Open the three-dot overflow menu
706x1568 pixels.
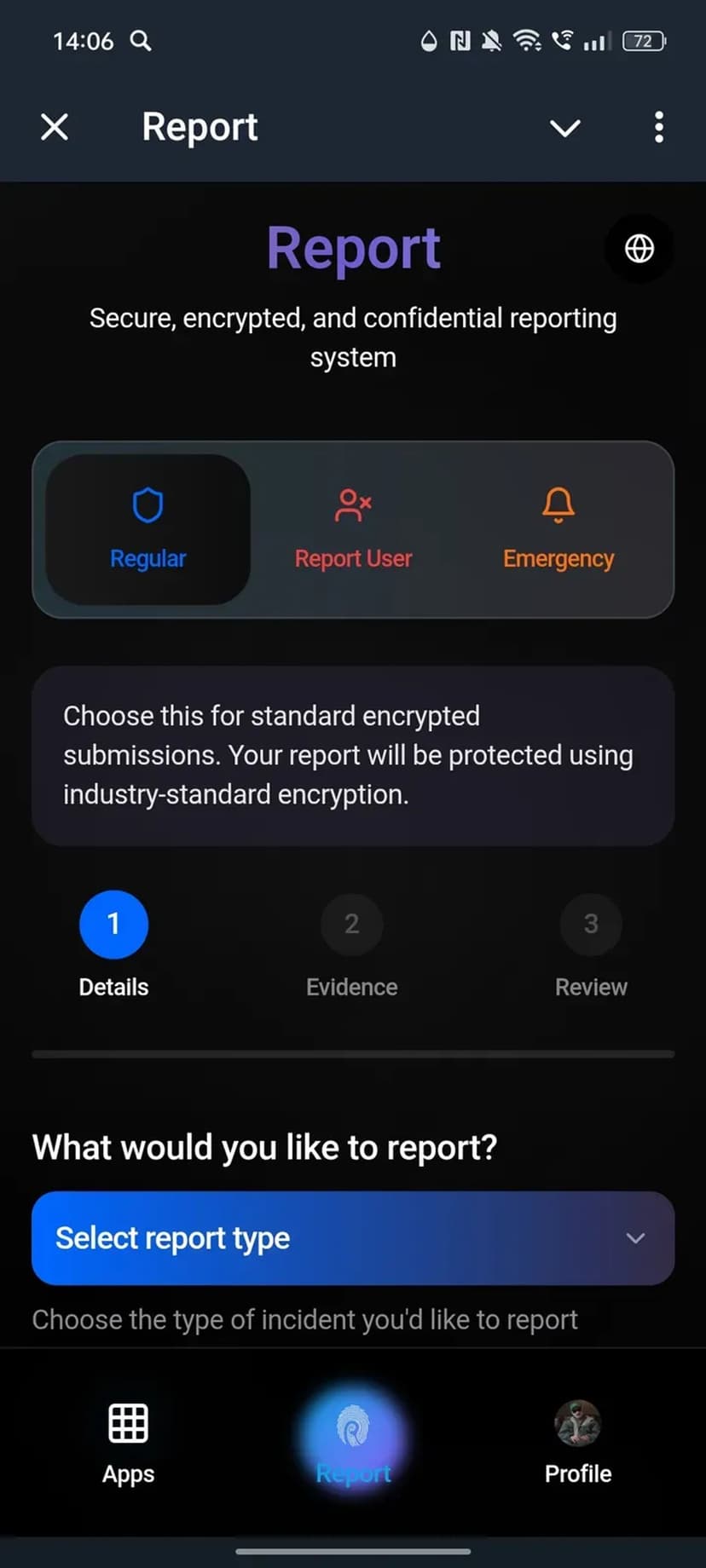pyautogui.click(x=658, y=128)
